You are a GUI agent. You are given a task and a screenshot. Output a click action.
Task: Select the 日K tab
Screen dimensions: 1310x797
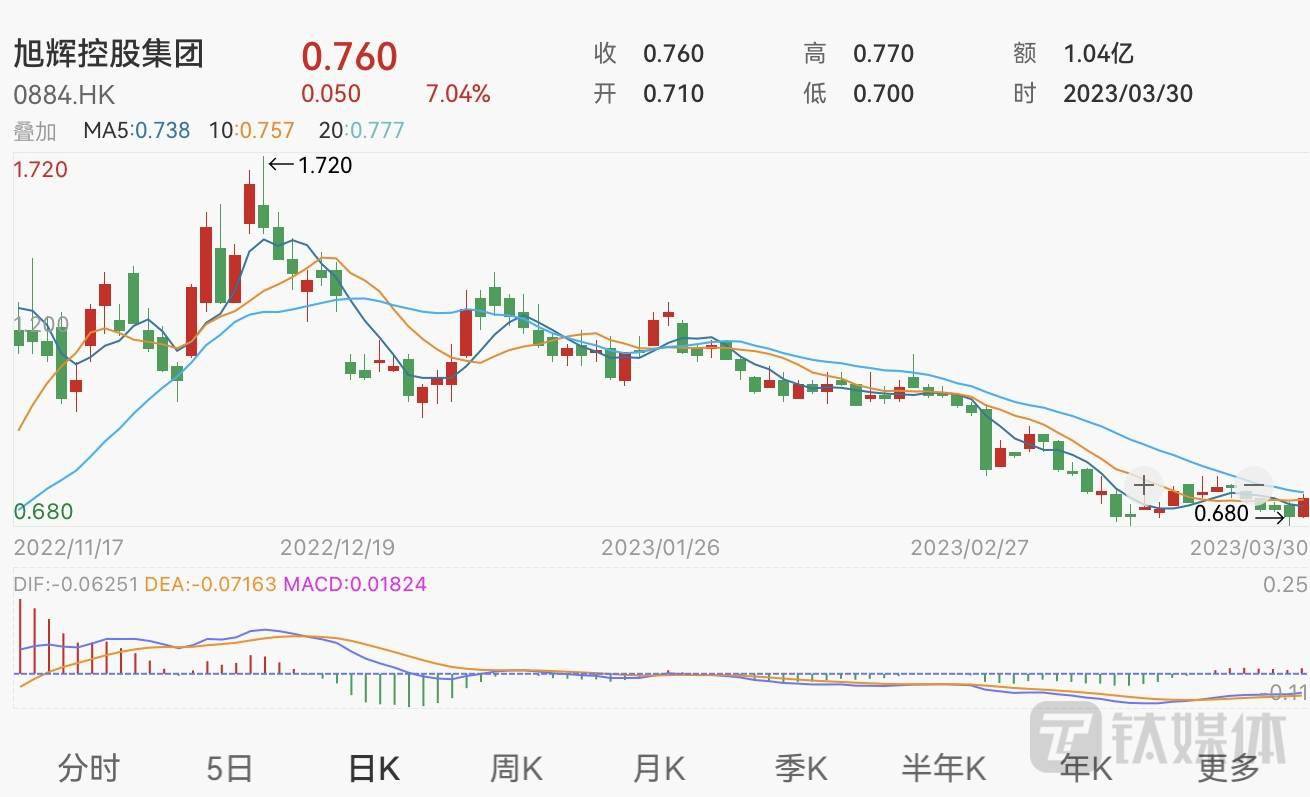pos(373,768)
